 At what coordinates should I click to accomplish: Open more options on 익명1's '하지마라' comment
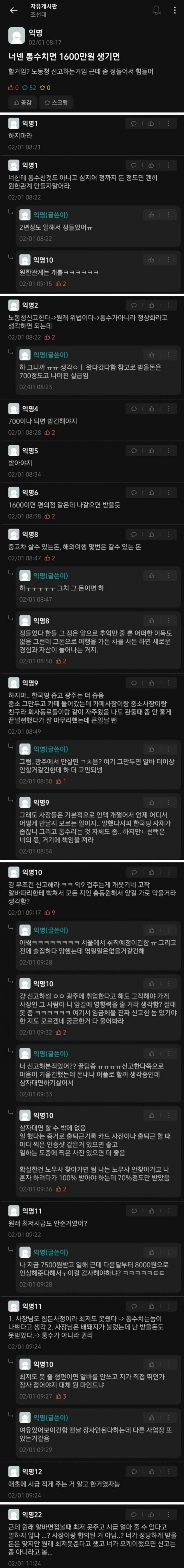tap(168, 124)
